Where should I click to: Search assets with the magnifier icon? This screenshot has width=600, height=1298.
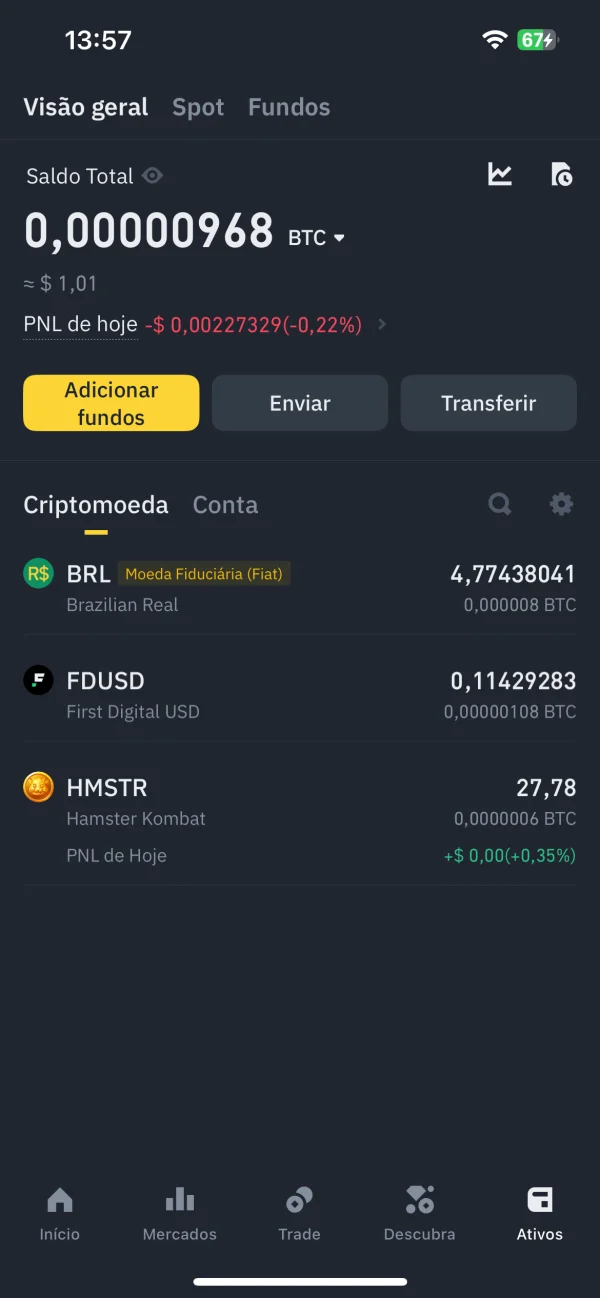(500, 504)
